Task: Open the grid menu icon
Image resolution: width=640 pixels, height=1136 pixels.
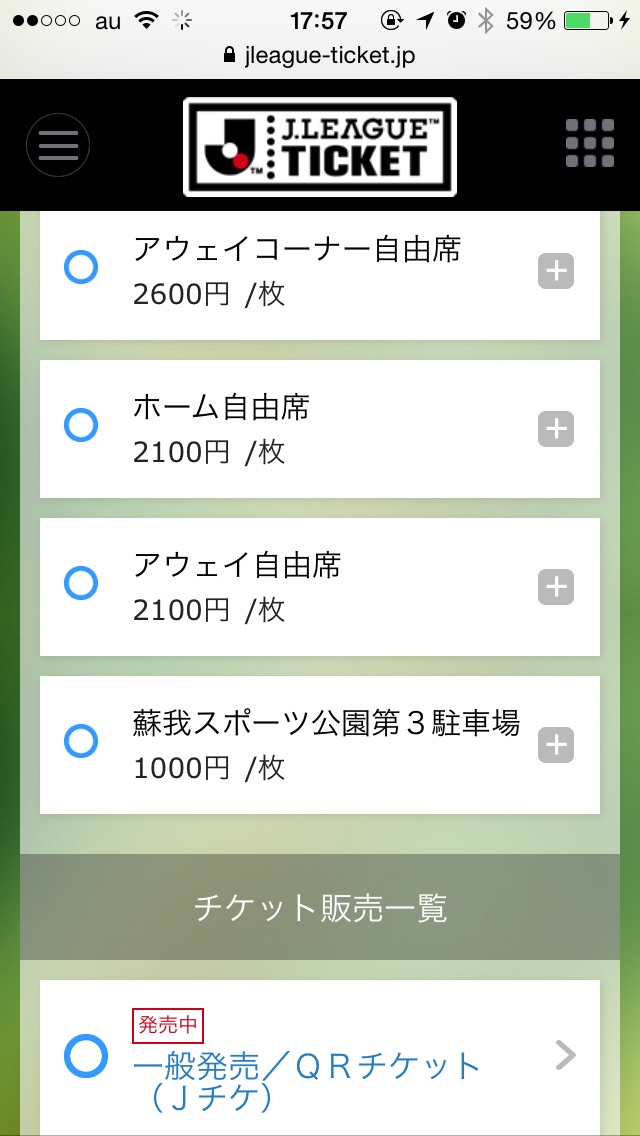Action: click(x=589, y=143)
